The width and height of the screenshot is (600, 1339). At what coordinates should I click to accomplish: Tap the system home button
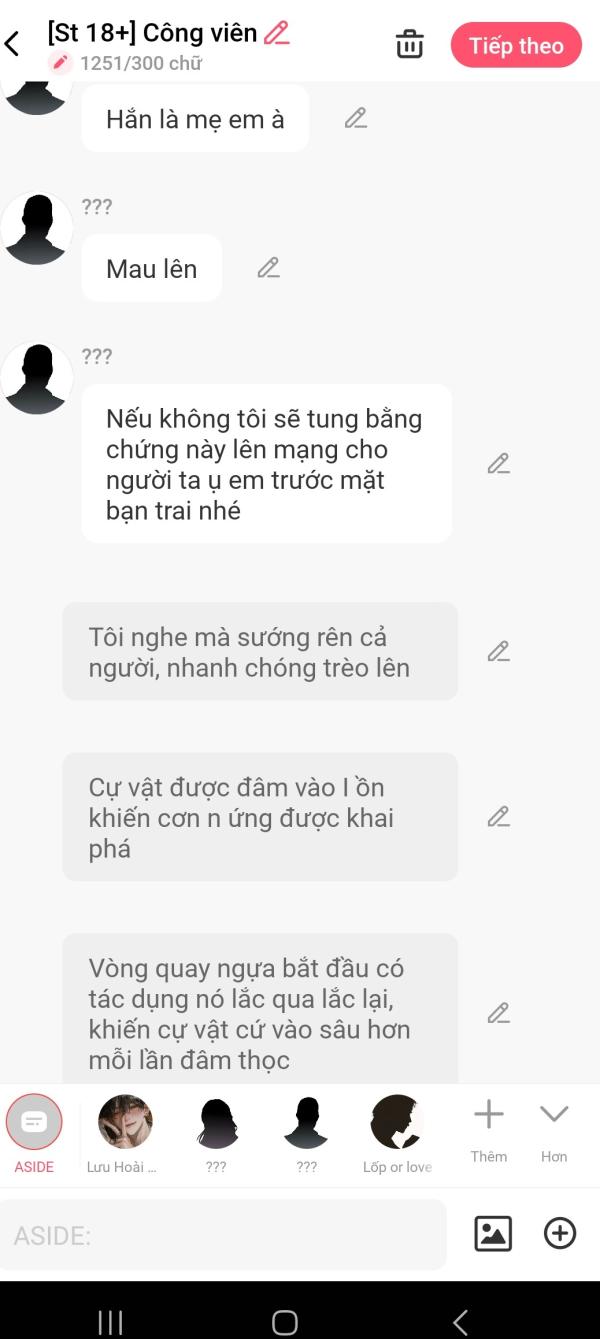click(x=285, y=1322)
